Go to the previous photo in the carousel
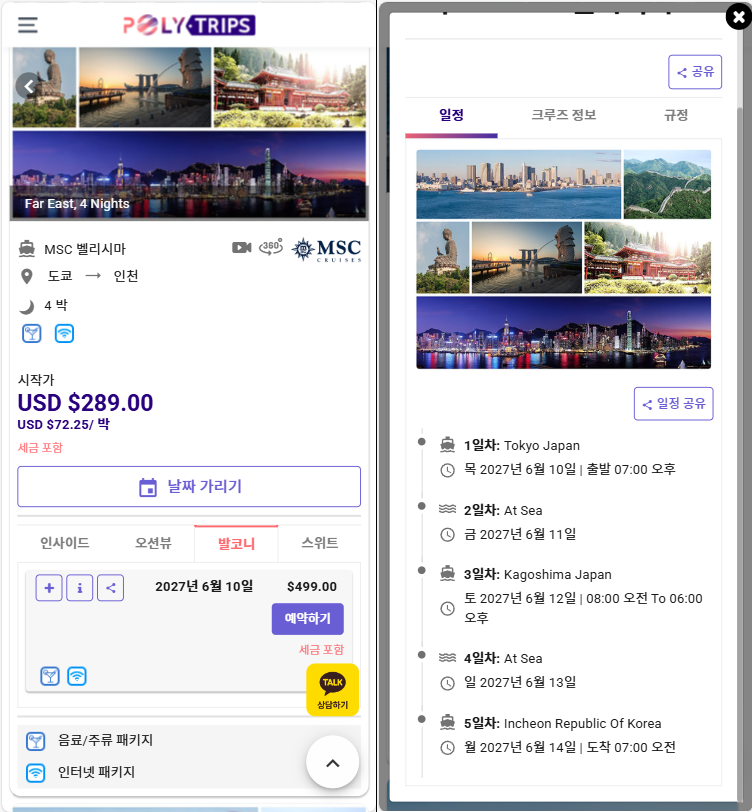This screenshot has height=812, width=753. point(29,86)
